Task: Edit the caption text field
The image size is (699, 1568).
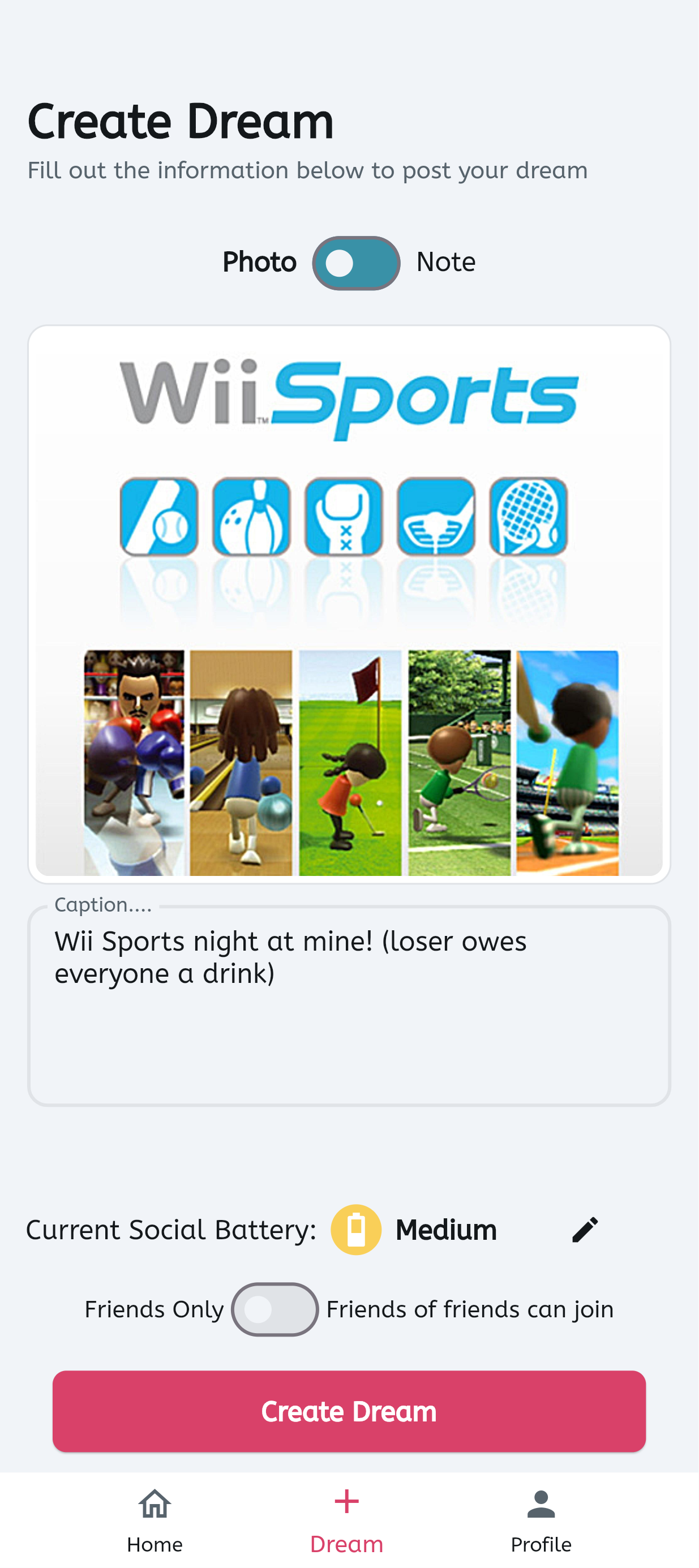Action: [x=349, y=1006]
